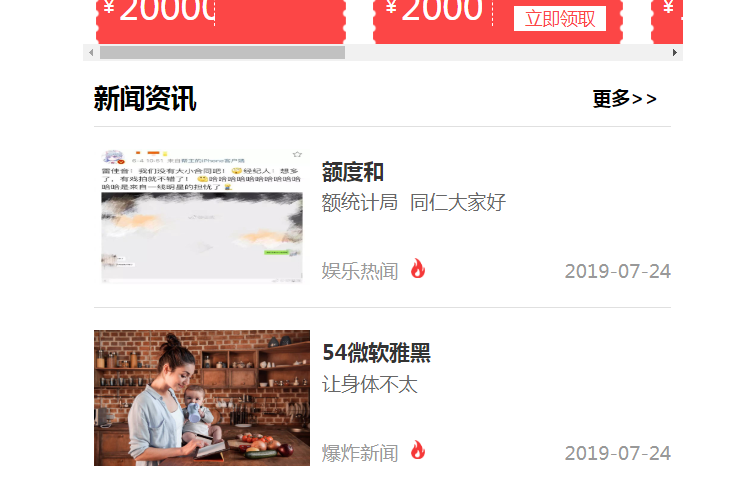Open the mother and baby photo thumbnail
Viewport: 748px width, 498px height.
[202, 397]
